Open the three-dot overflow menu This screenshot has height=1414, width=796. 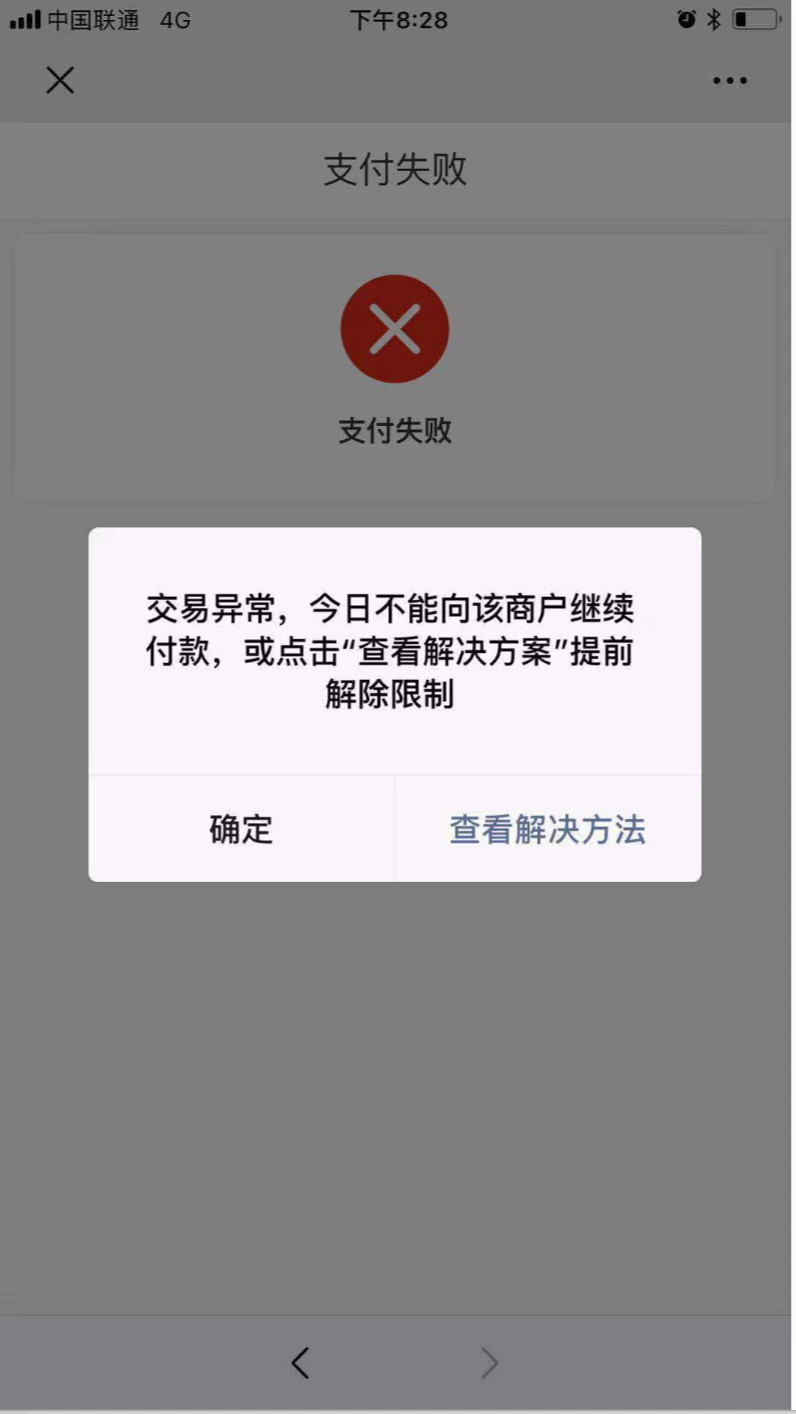click(x=729, y=81)
